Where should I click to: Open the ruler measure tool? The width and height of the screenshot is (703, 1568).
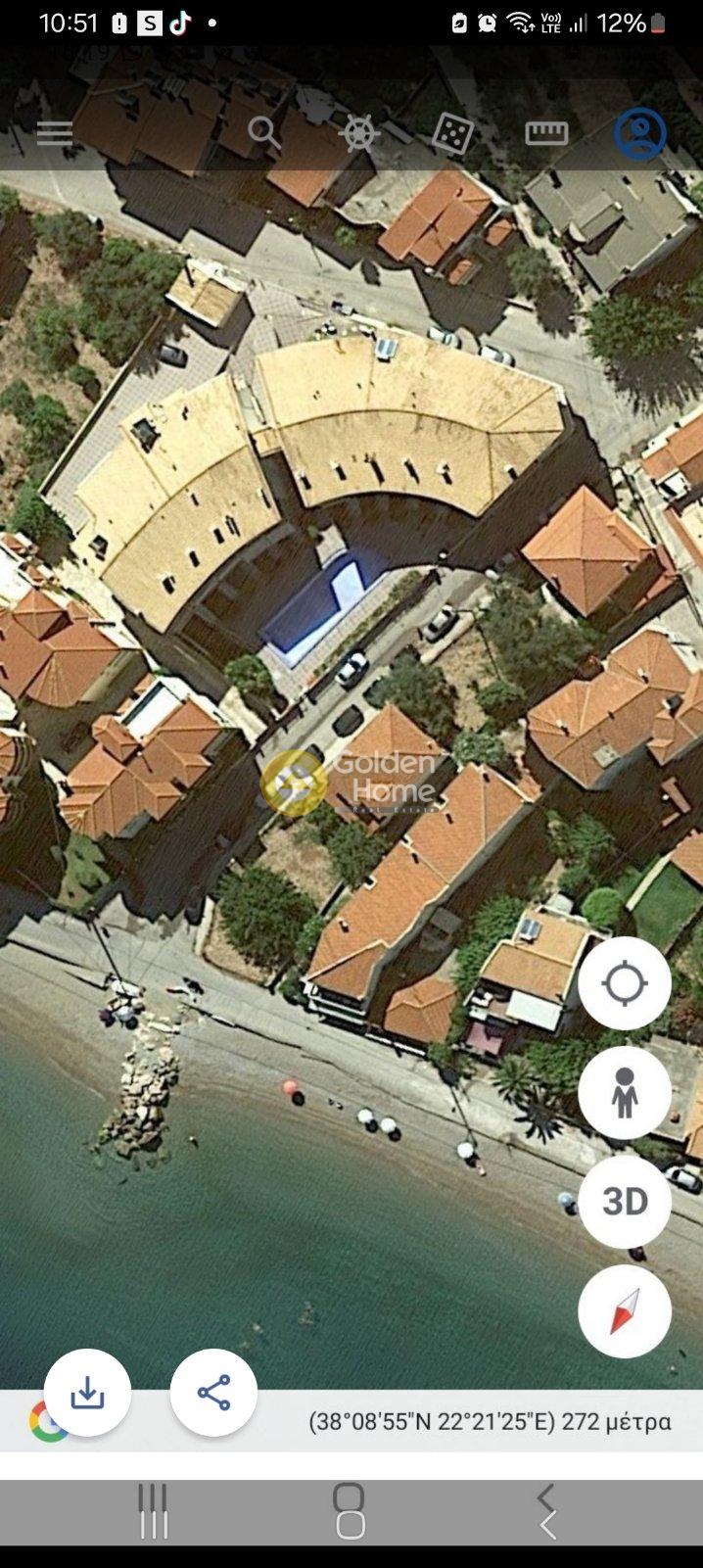[x=546, y=133]
